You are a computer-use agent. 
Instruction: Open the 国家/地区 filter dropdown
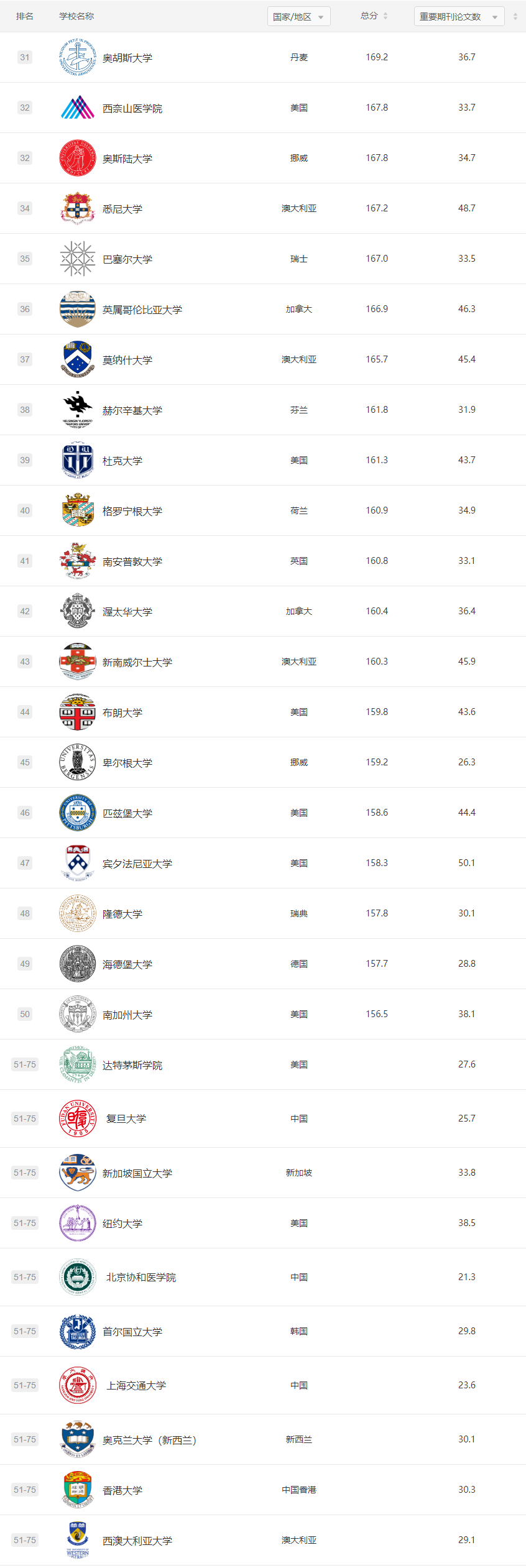tap(298, 17)
